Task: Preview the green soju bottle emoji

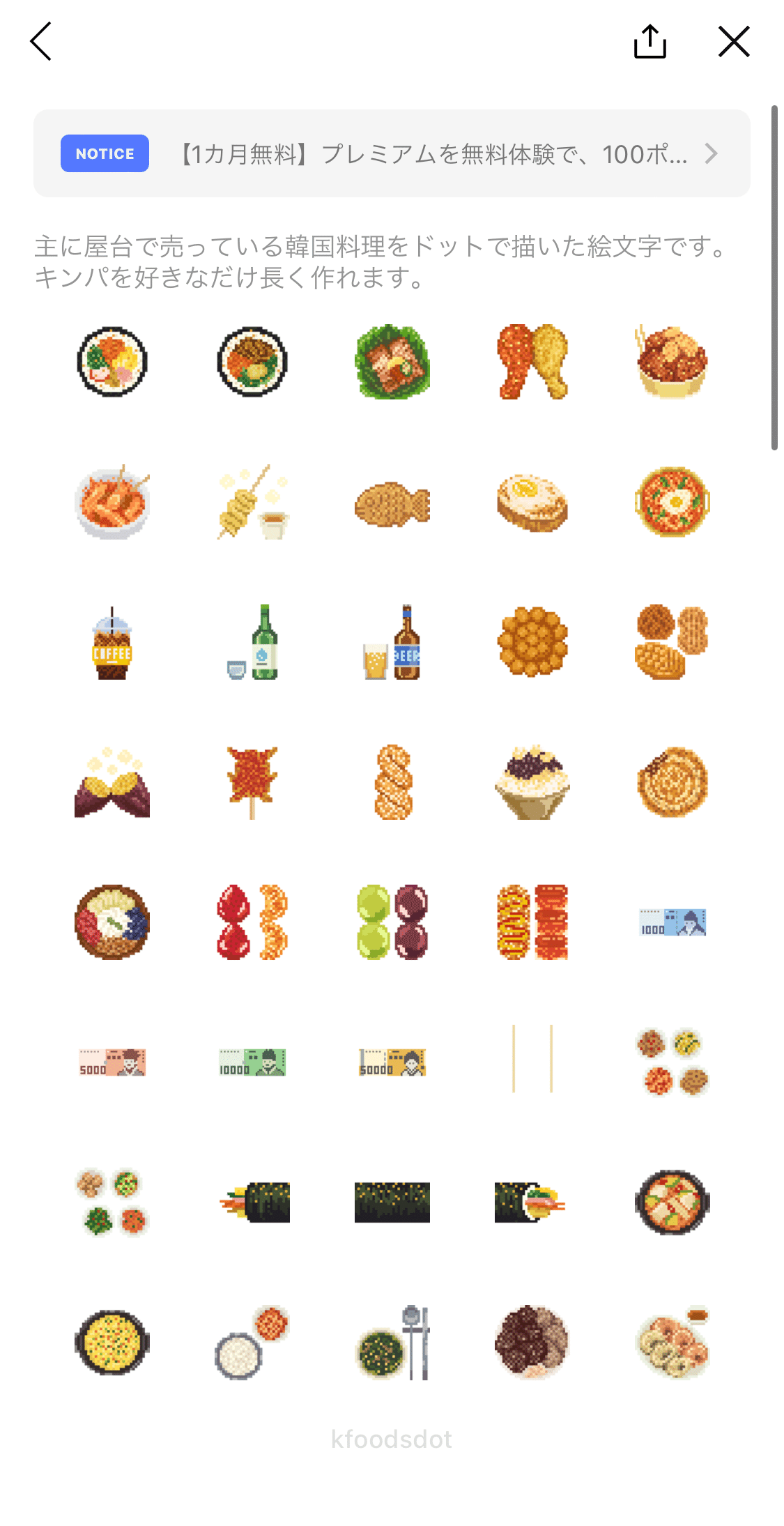Action: [253, 643]
